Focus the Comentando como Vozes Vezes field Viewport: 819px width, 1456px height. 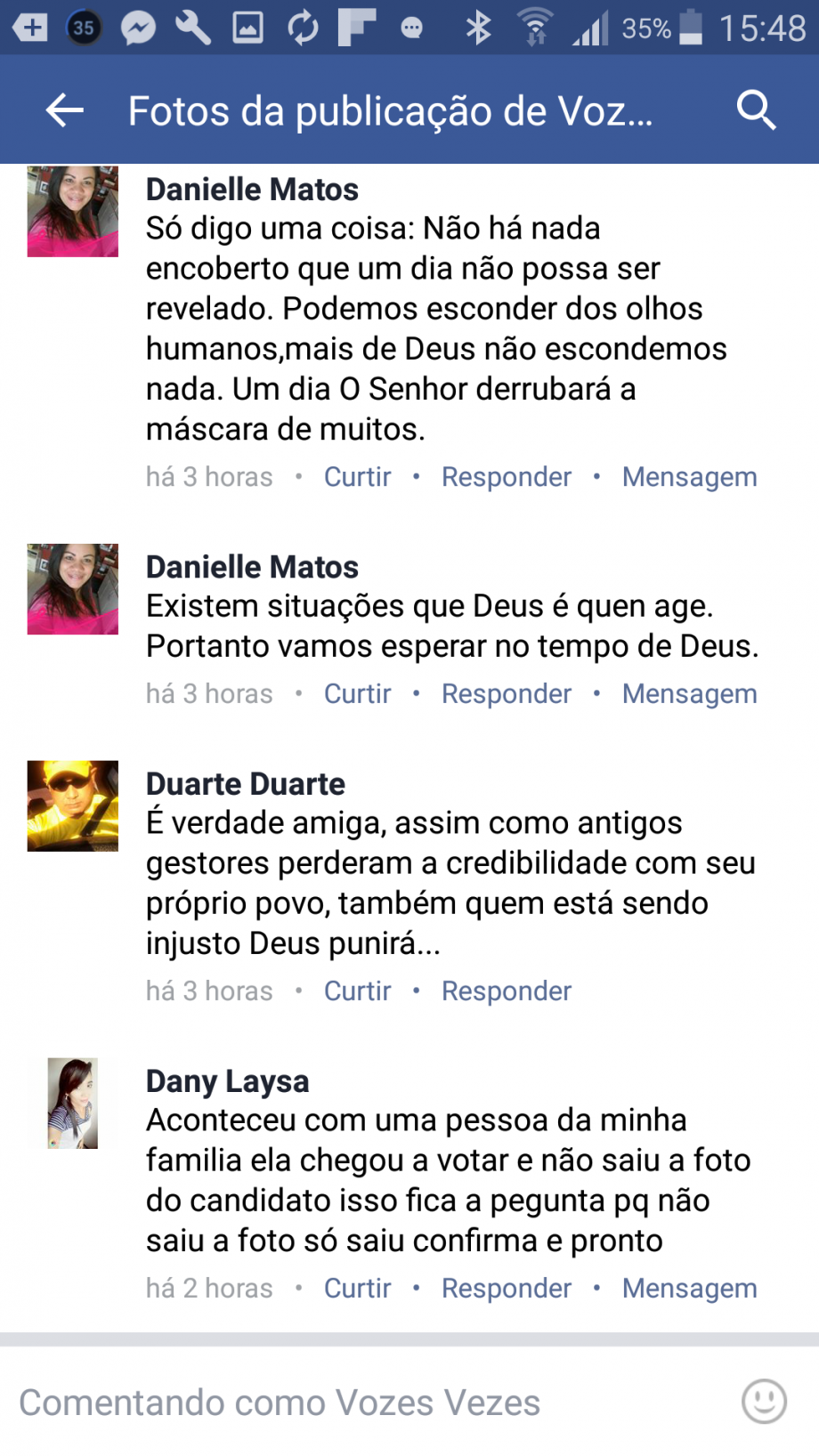[x=356, y=1403]
